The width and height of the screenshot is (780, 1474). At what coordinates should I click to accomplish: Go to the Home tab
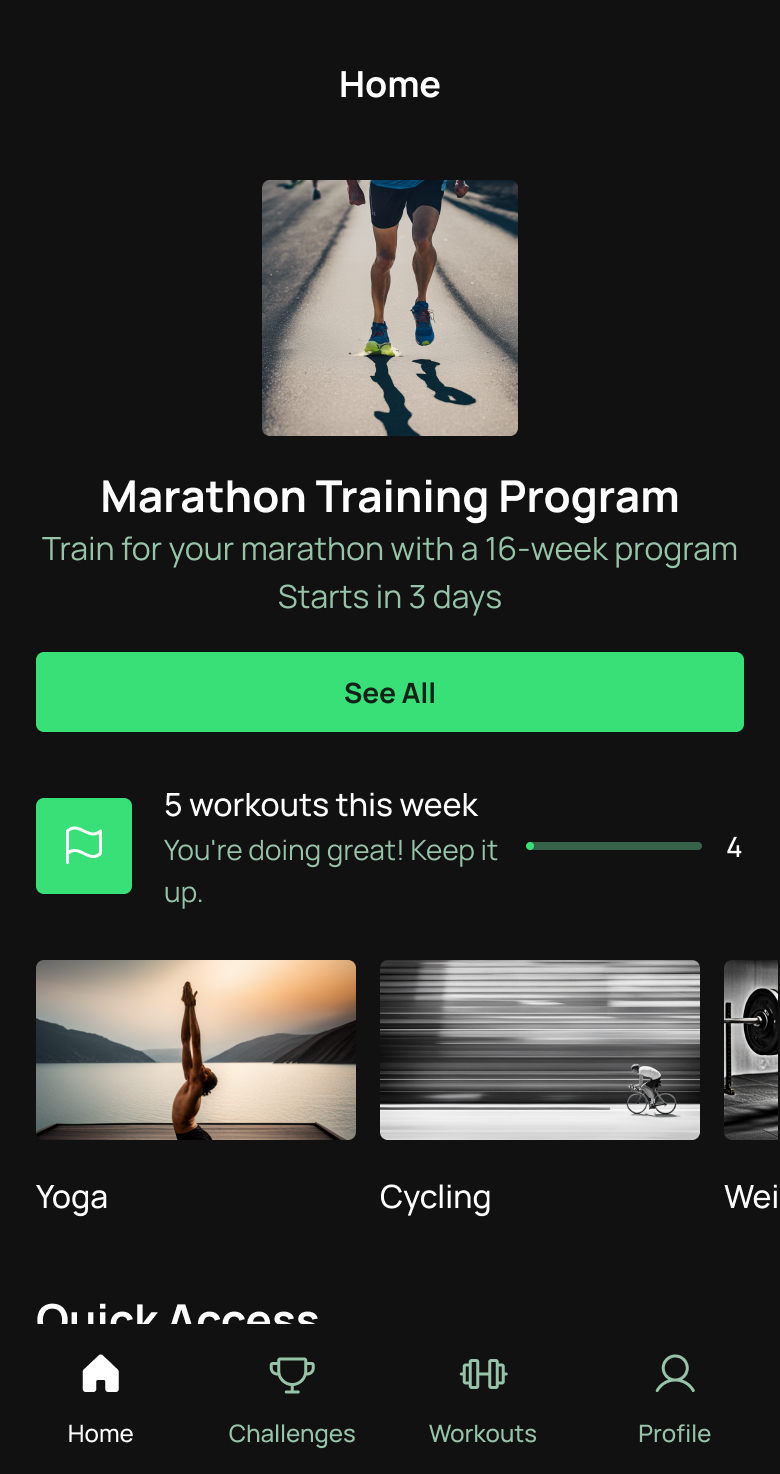click(x=100, y=1398)
